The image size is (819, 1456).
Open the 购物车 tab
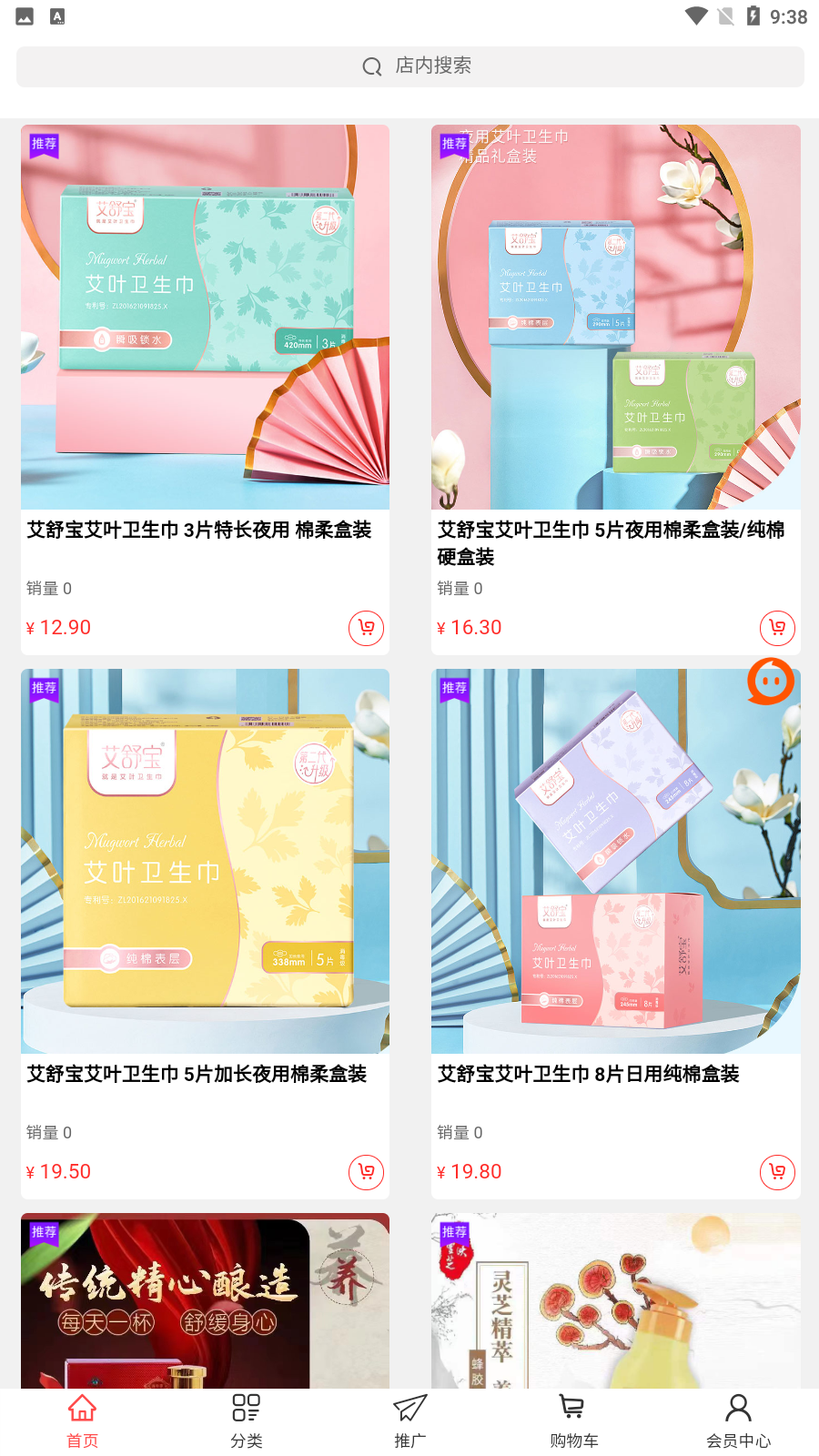click(x=573, y=1421)
